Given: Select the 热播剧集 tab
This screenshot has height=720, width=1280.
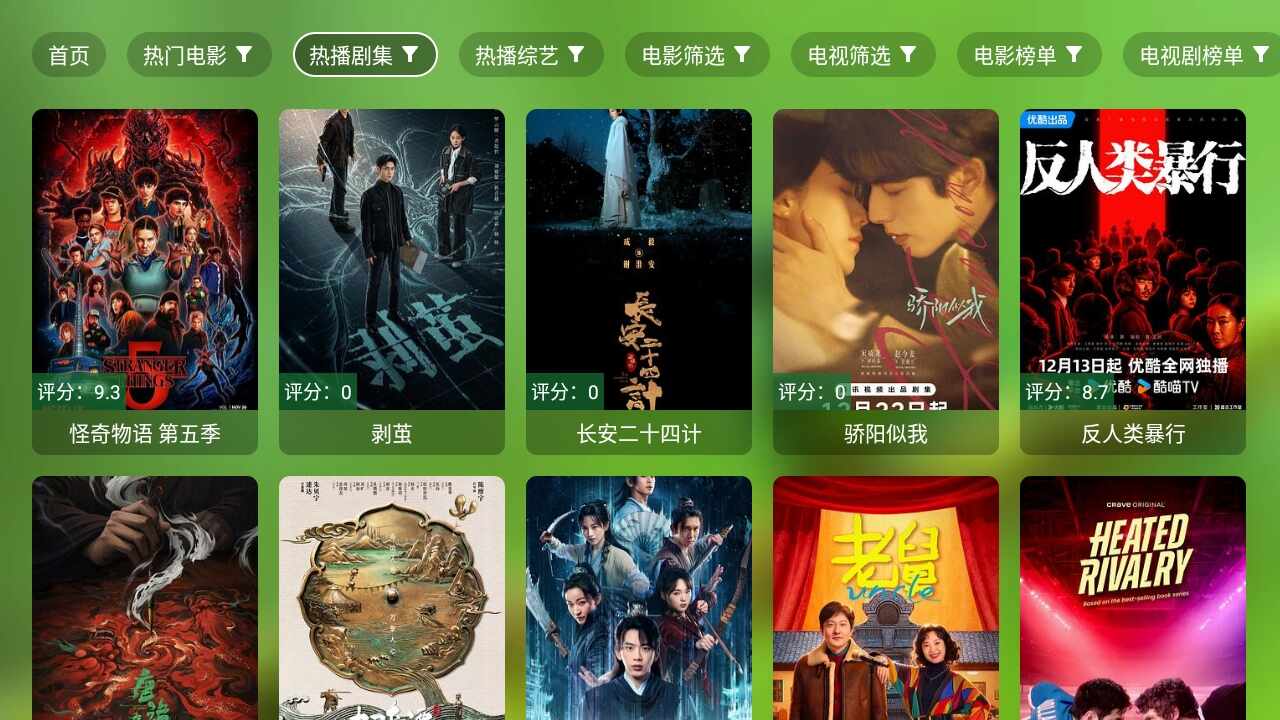Looking at the screenshot, I should coord(365,55).
